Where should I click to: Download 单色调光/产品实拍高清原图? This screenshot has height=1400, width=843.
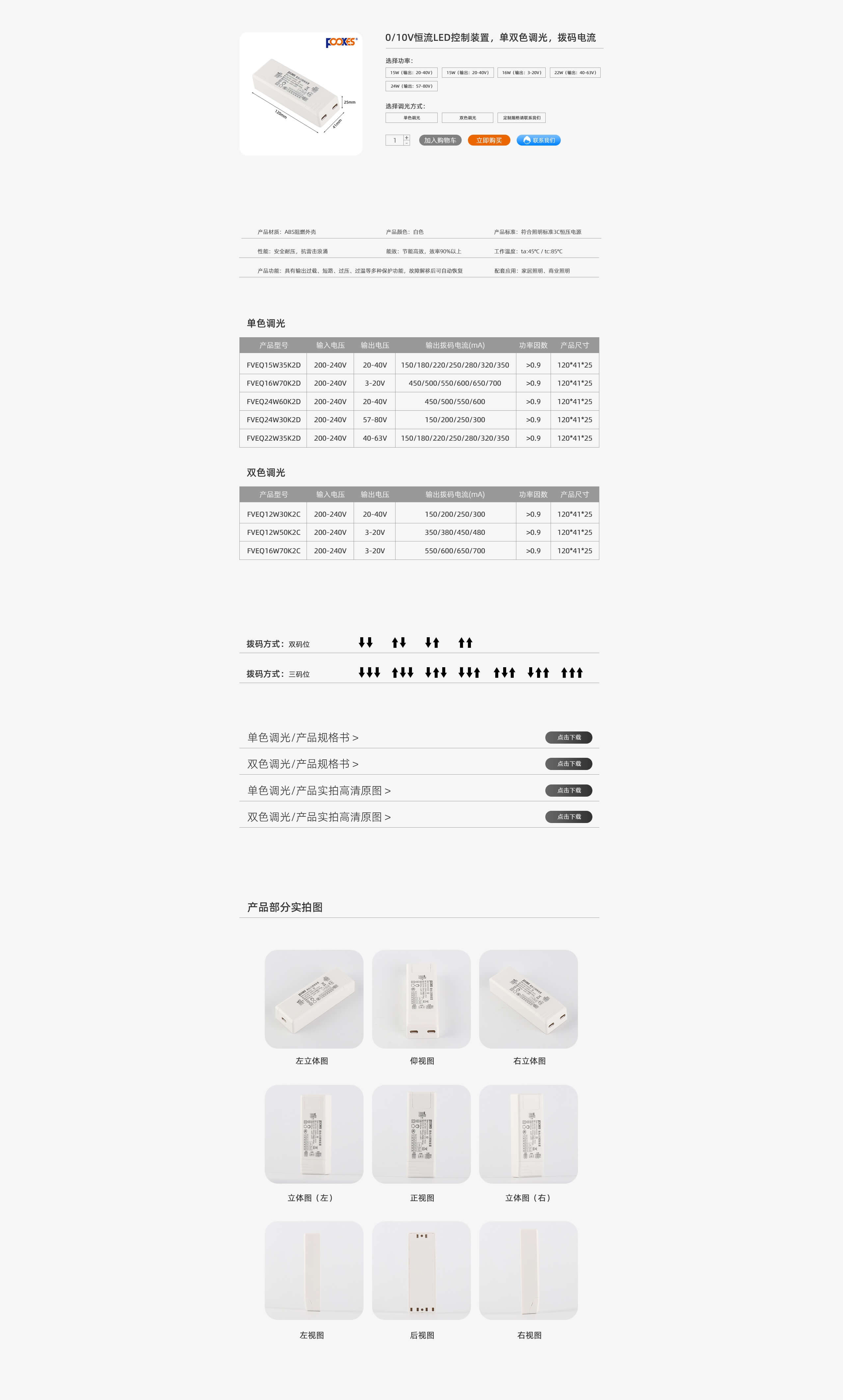click(568, 790)
